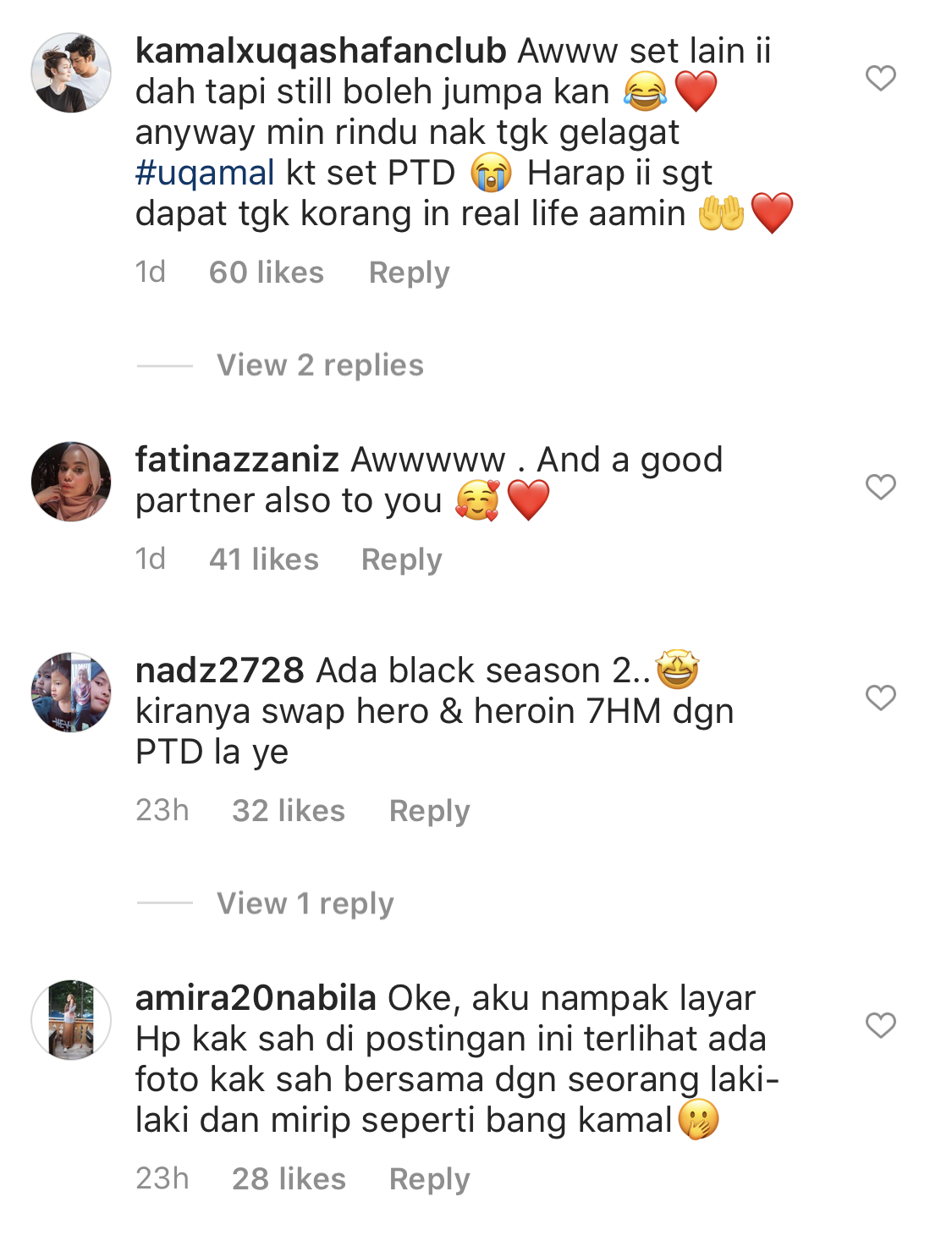Open fatinazzaniz's profile picture
This screenshot has width=952, height=1241.
click(71, 481)
